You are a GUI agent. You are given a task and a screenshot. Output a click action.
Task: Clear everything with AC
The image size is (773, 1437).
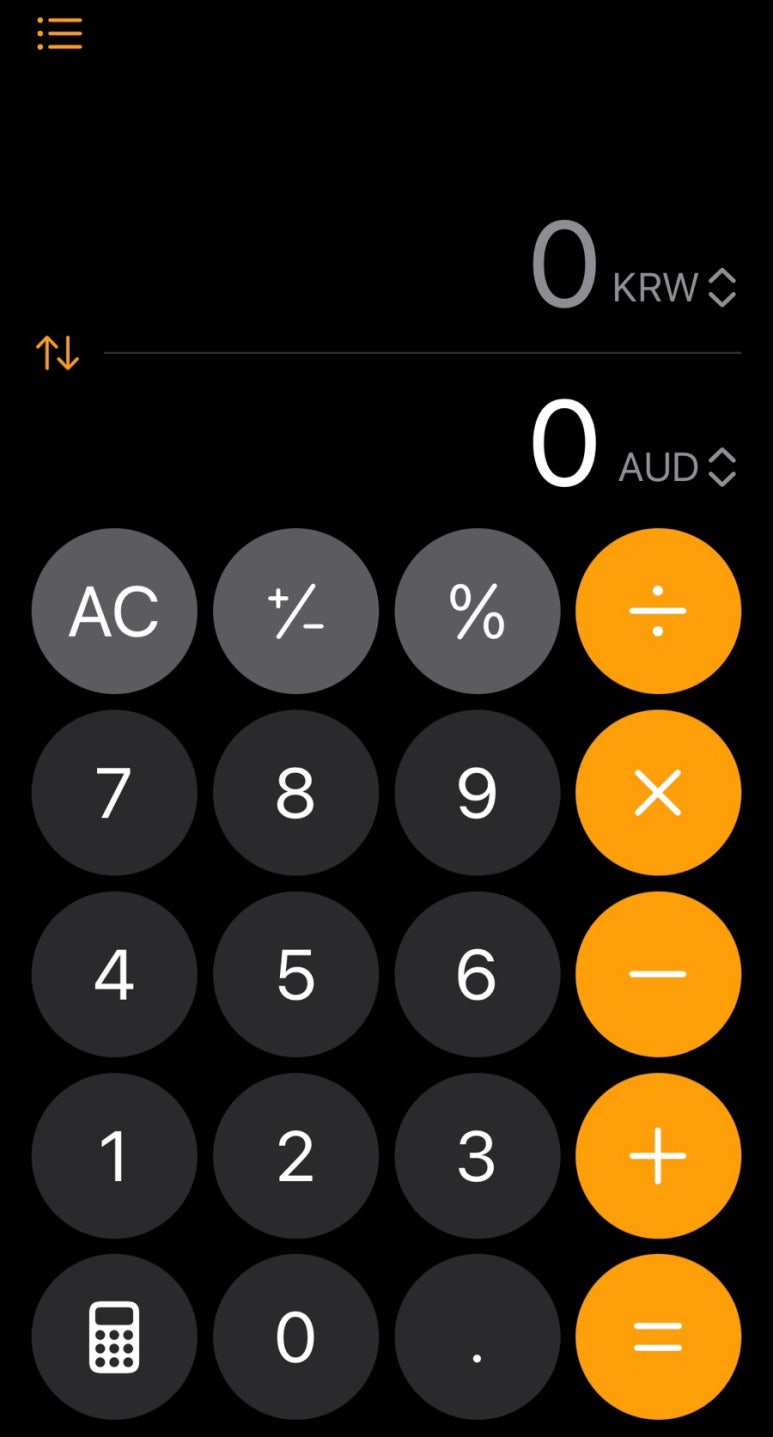114,611
